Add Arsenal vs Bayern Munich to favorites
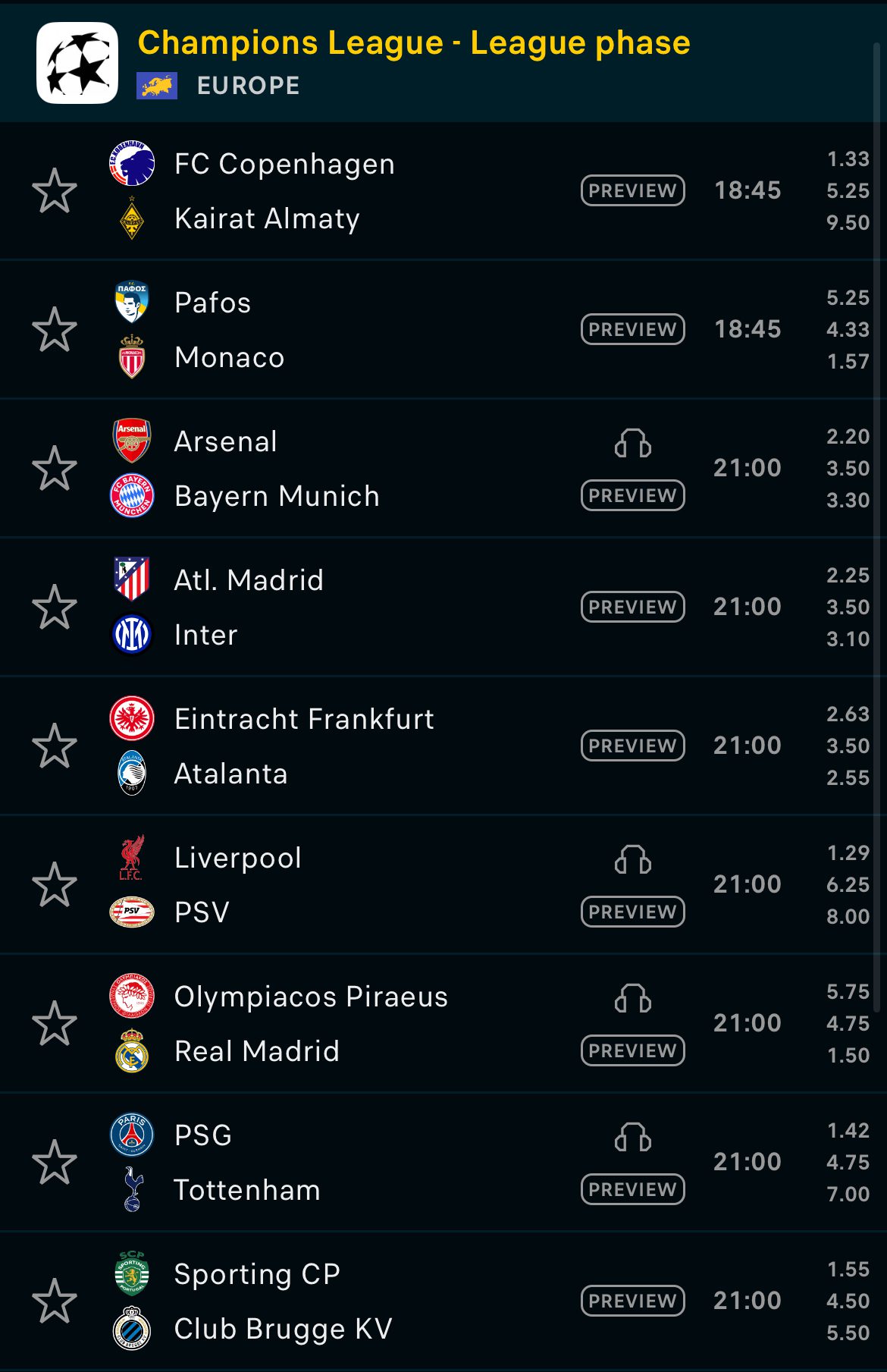The image size is (887, 1372). pos(55,468)
